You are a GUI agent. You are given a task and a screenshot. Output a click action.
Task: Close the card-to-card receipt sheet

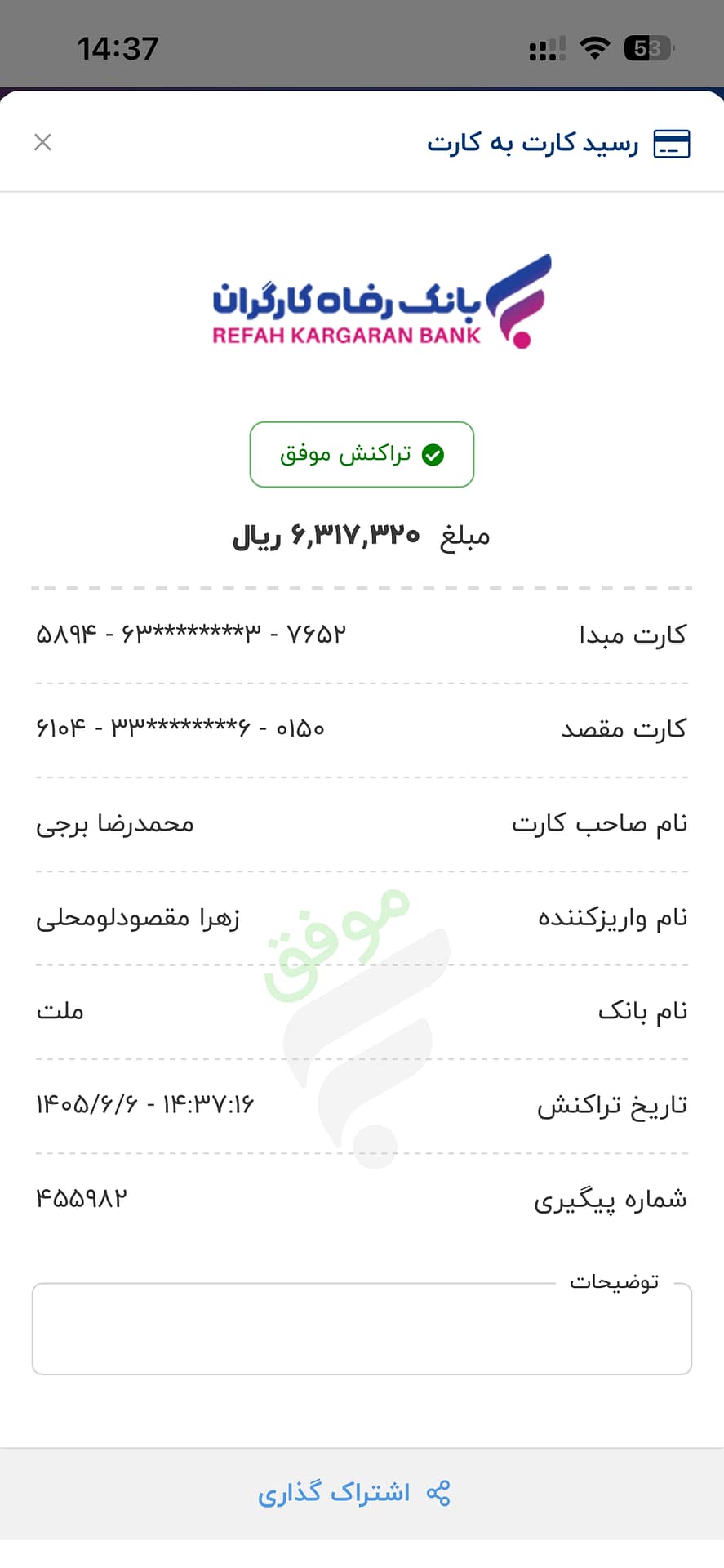tap(42, 142)
